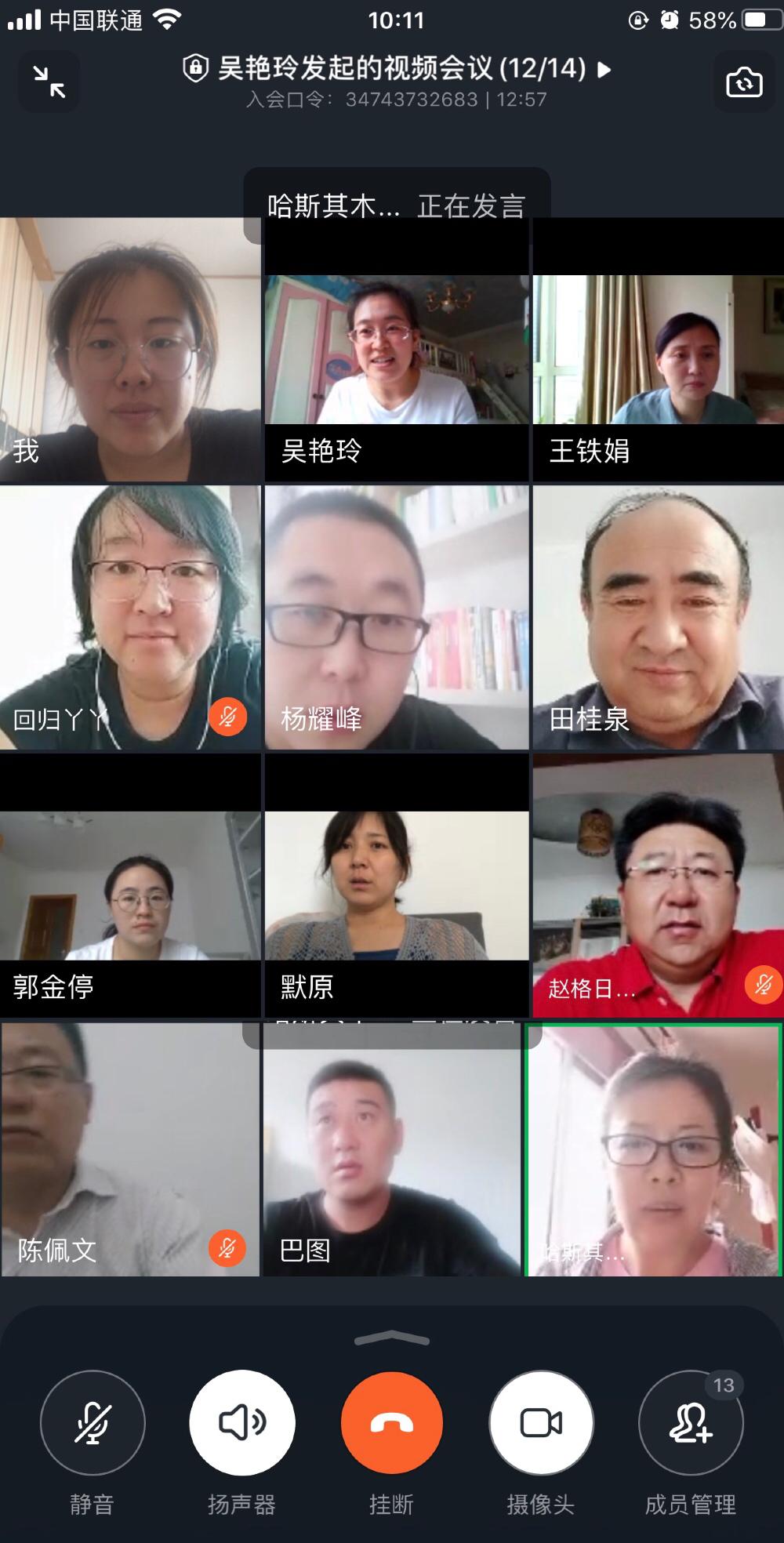The height and width of the screenshot is (1543, 784).
Task: Tap the 静音 mute button
Action: [x=93, y=1422]
